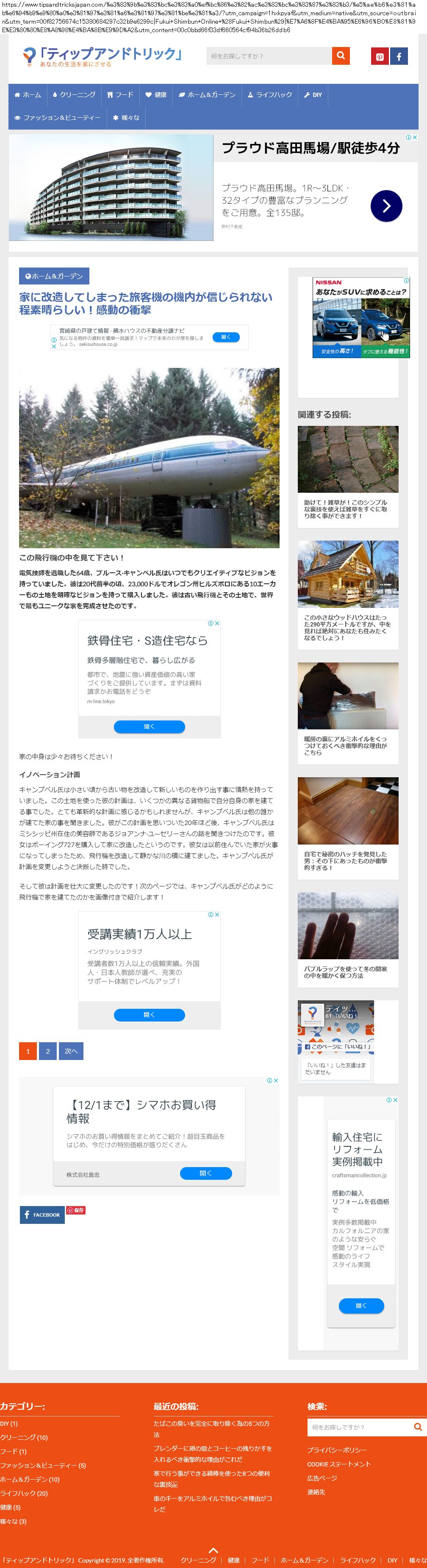Open the クリーニング menu item
427x1568 pixels.
(x=74, y=95)
